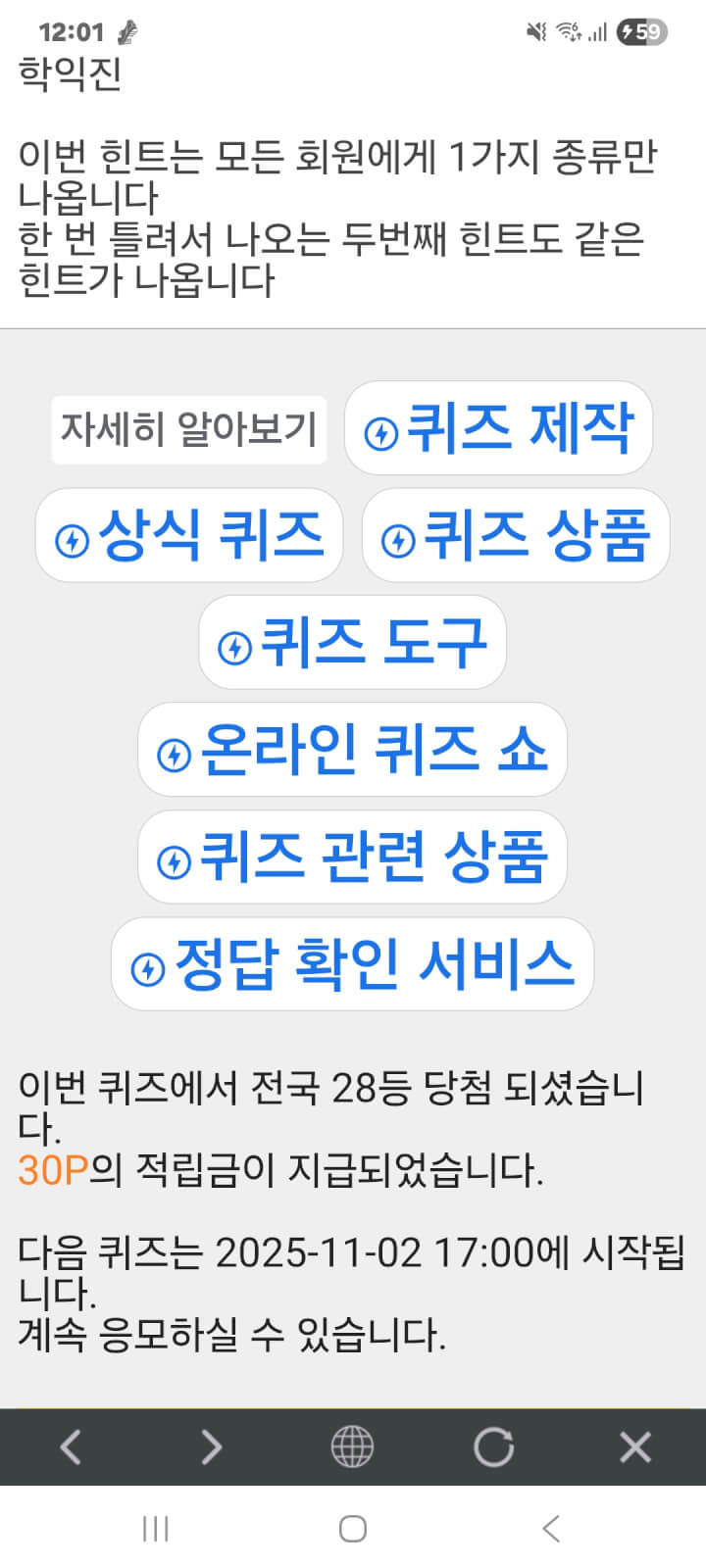Tap the 퀴즈 도구 chip
Screen dimensions: 706x1568
click(352, 642)
